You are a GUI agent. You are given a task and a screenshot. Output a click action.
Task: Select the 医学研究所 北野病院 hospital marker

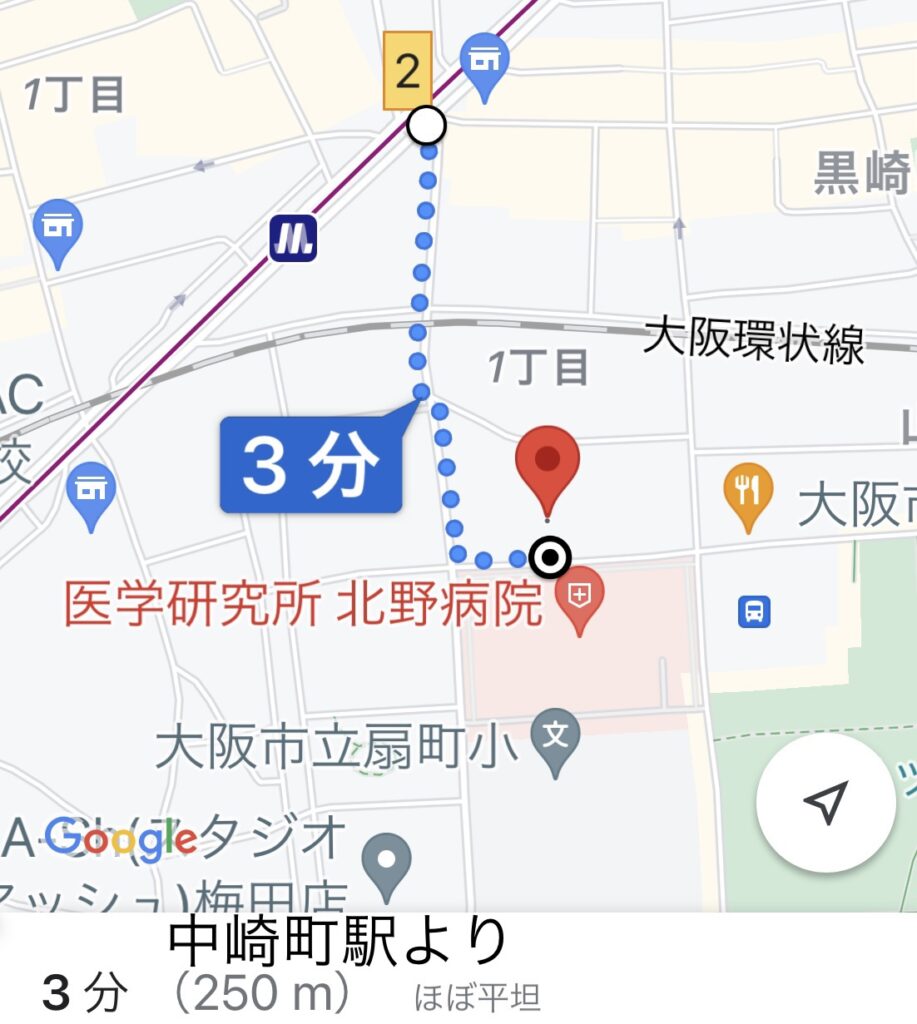click(578, 600)
